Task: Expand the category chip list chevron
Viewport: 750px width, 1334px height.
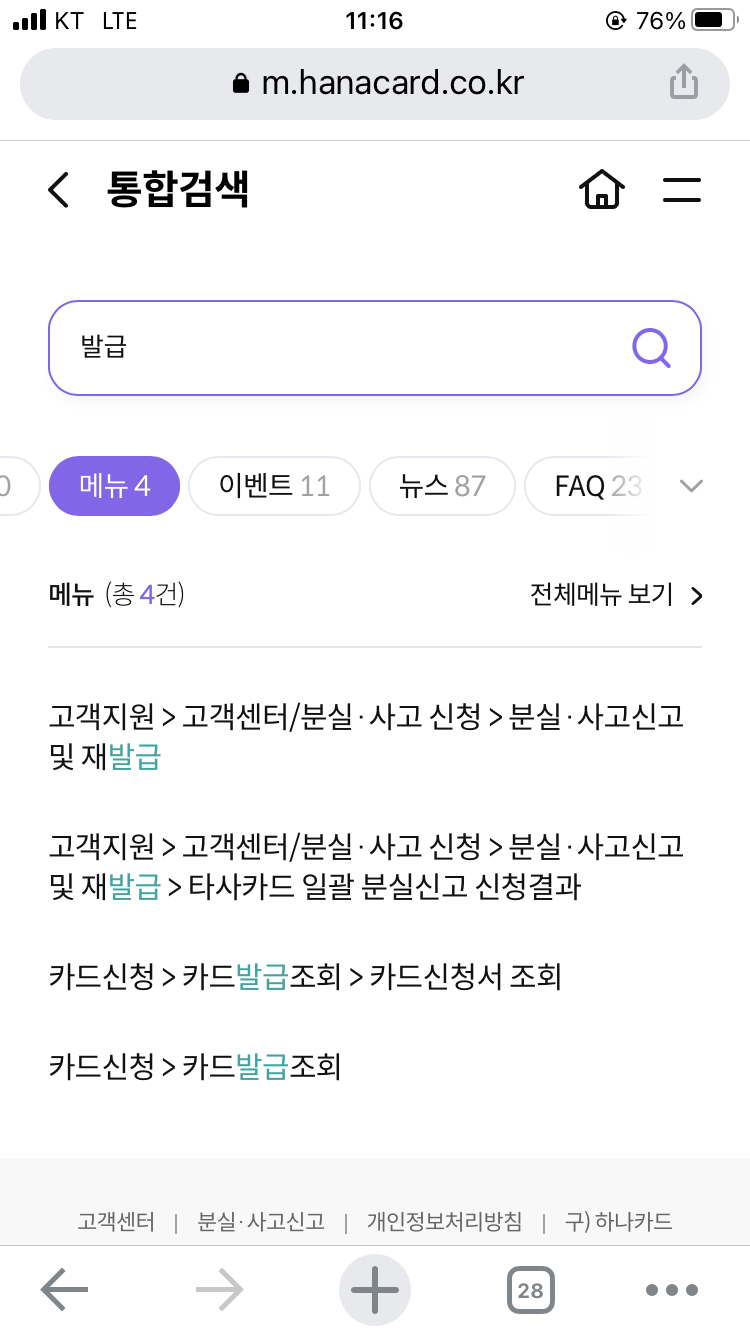Action: 691,486
